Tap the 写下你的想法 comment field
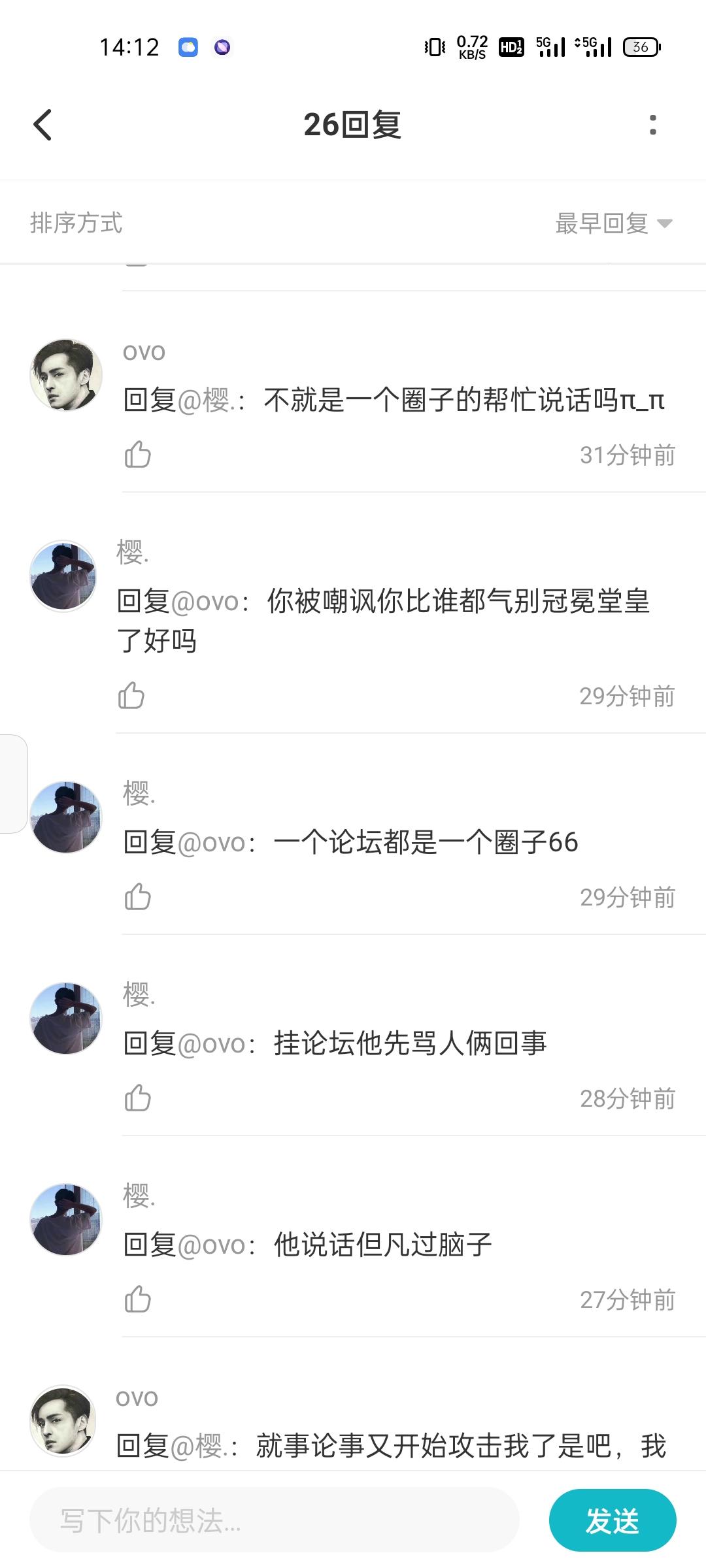 (275, 1520)
